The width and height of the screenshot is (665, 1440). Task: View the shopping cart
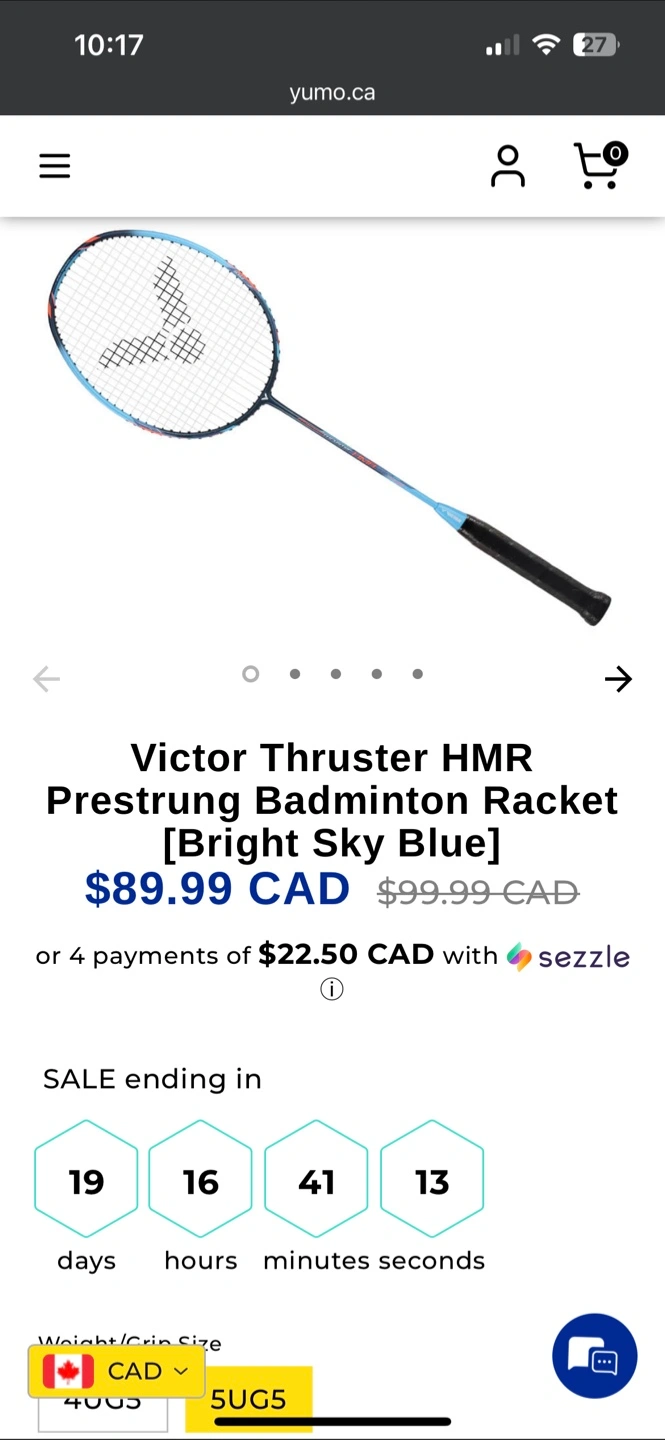tap(598, 166)
